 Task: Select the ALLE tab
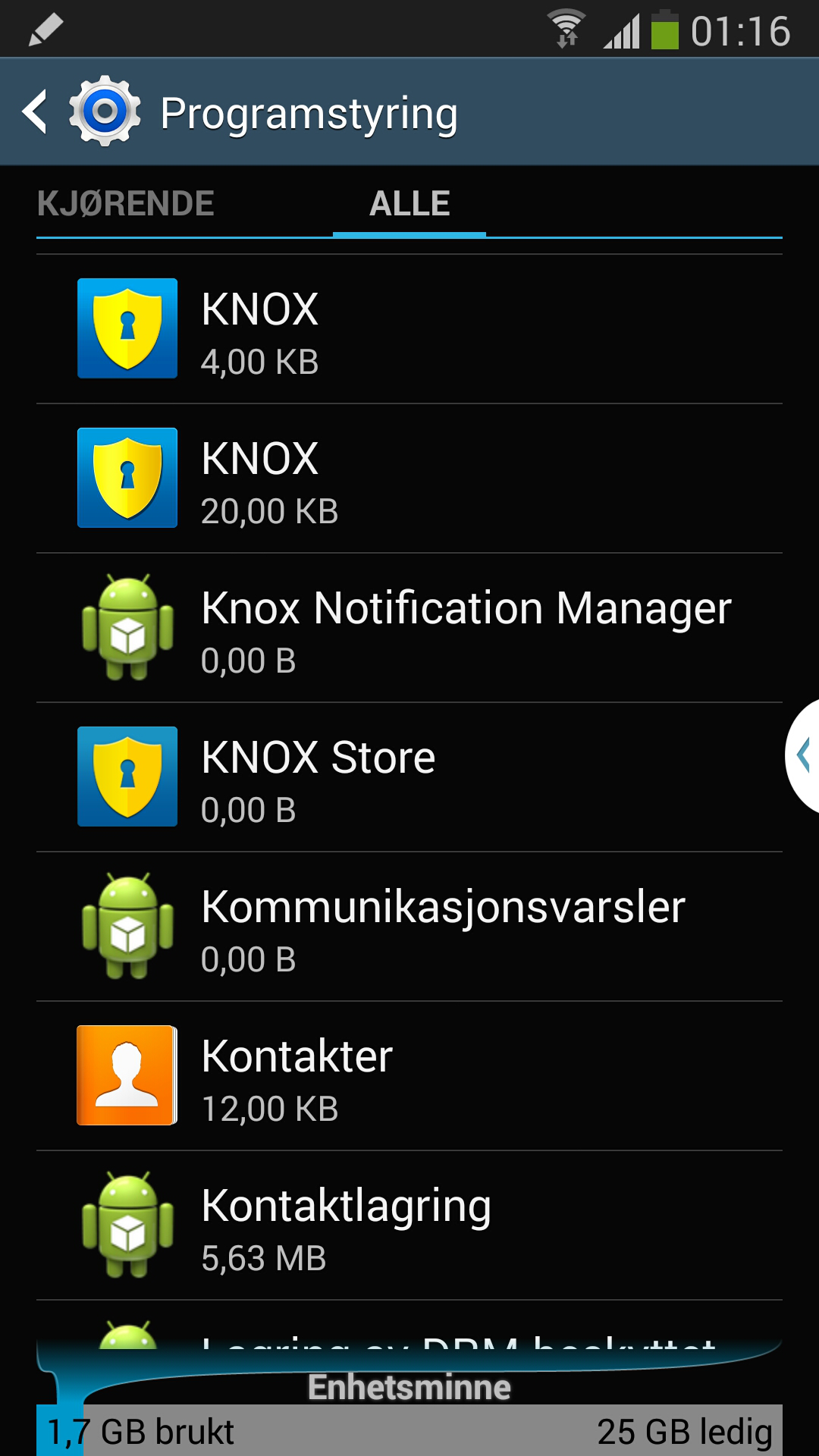click(409, 203)
